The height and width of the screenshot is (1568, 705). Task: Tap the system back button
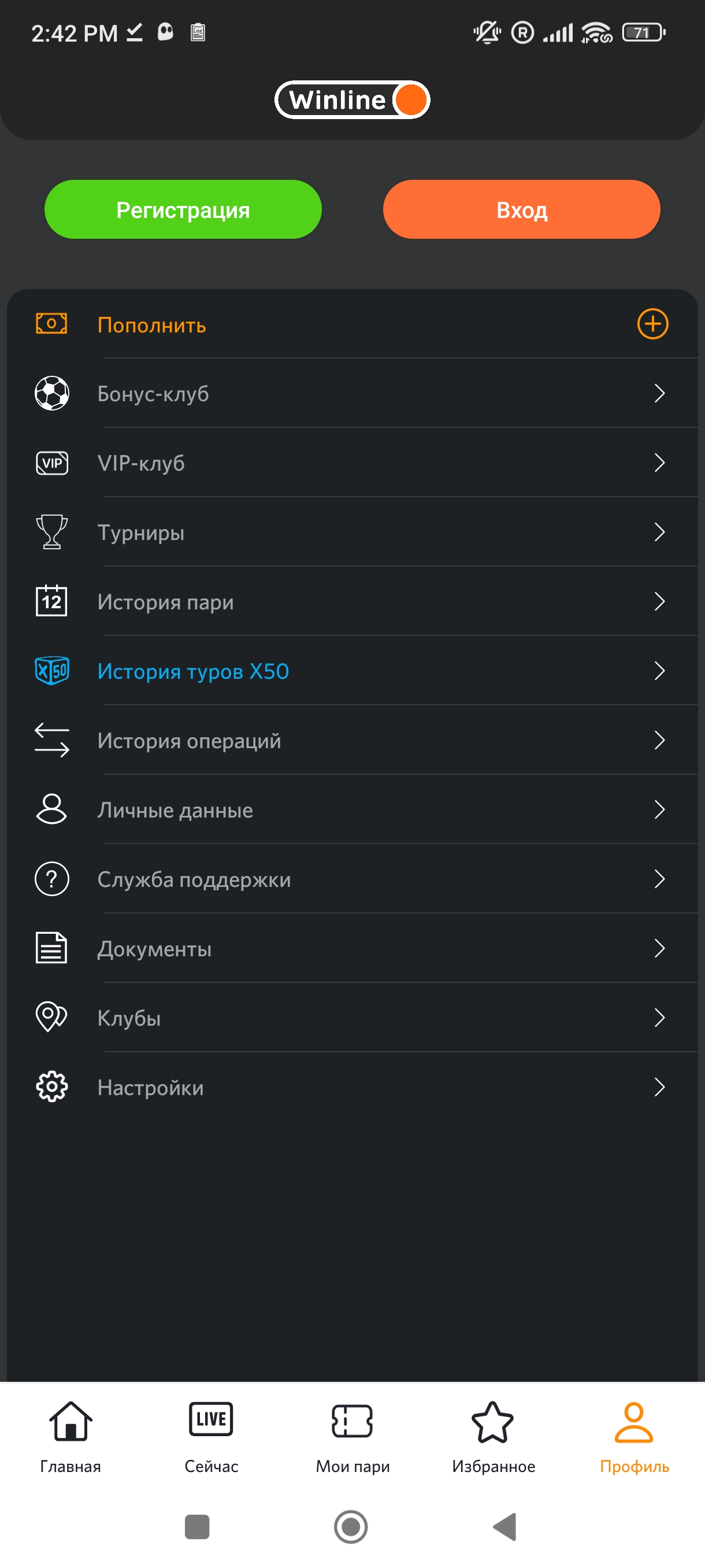[x=505, y=1526]
